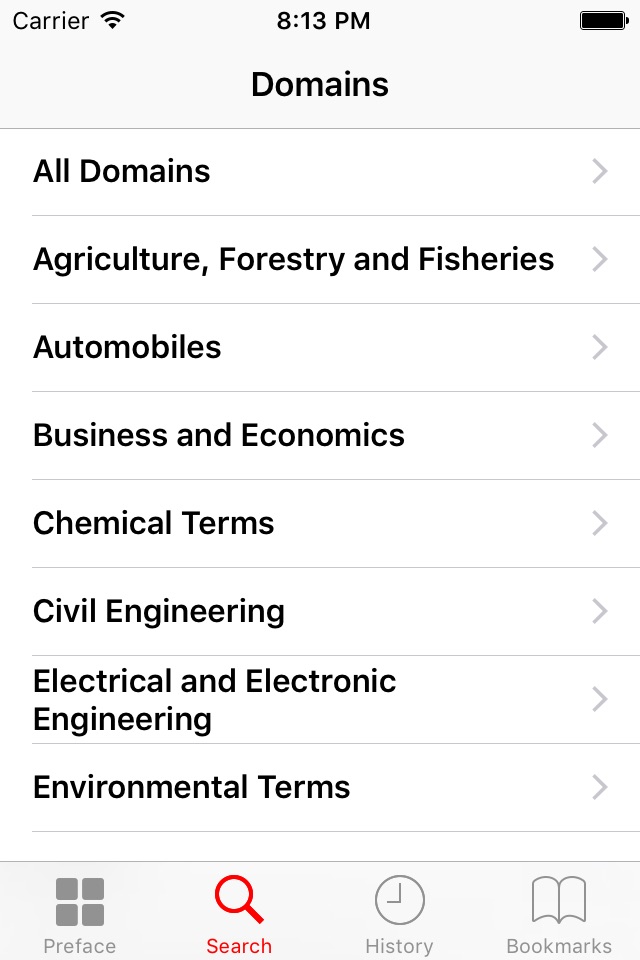Open Civil Engineering domain
The image size is (640, 960).
320,612
